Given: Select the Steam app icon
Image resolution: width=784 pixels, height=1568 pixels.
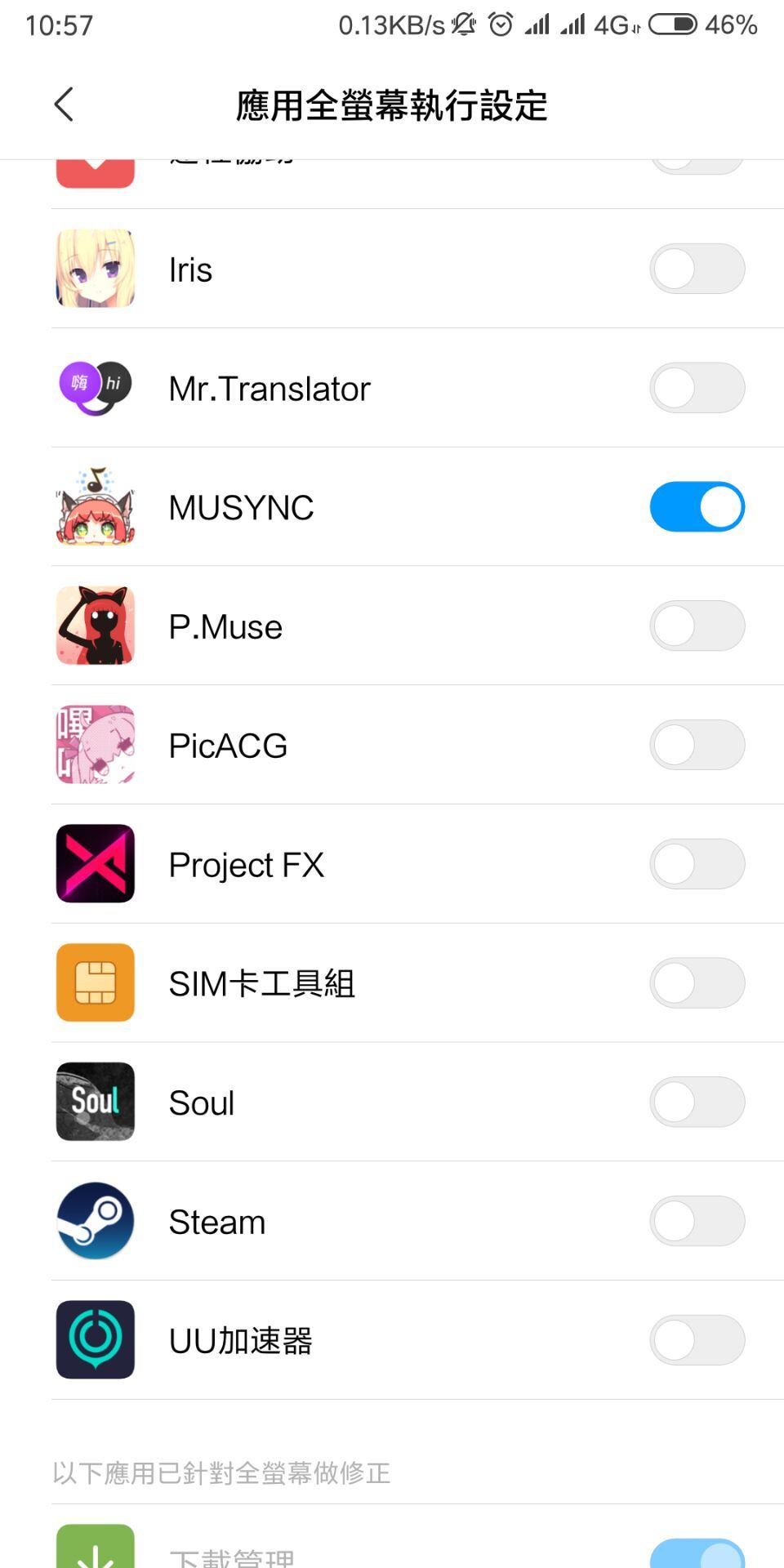Looking at the screenshot, I should pos(95,1220).
